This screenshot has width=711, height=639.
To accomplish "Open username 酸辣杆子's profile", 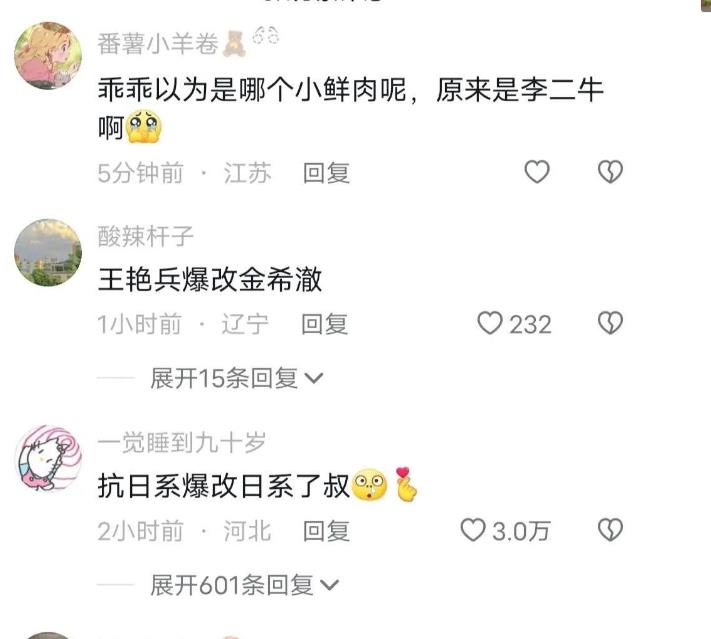I will pos(146,236).
